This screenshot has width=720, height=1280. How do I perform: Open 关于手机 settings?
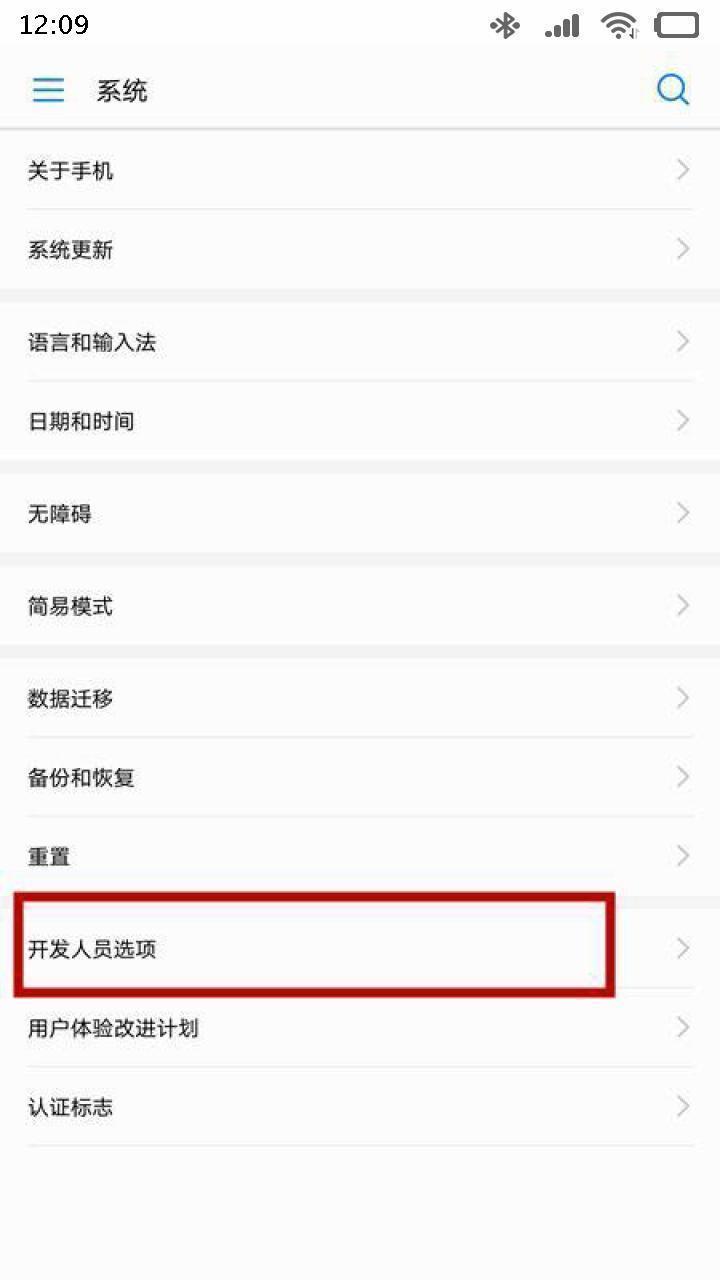(x=360, y=171)
